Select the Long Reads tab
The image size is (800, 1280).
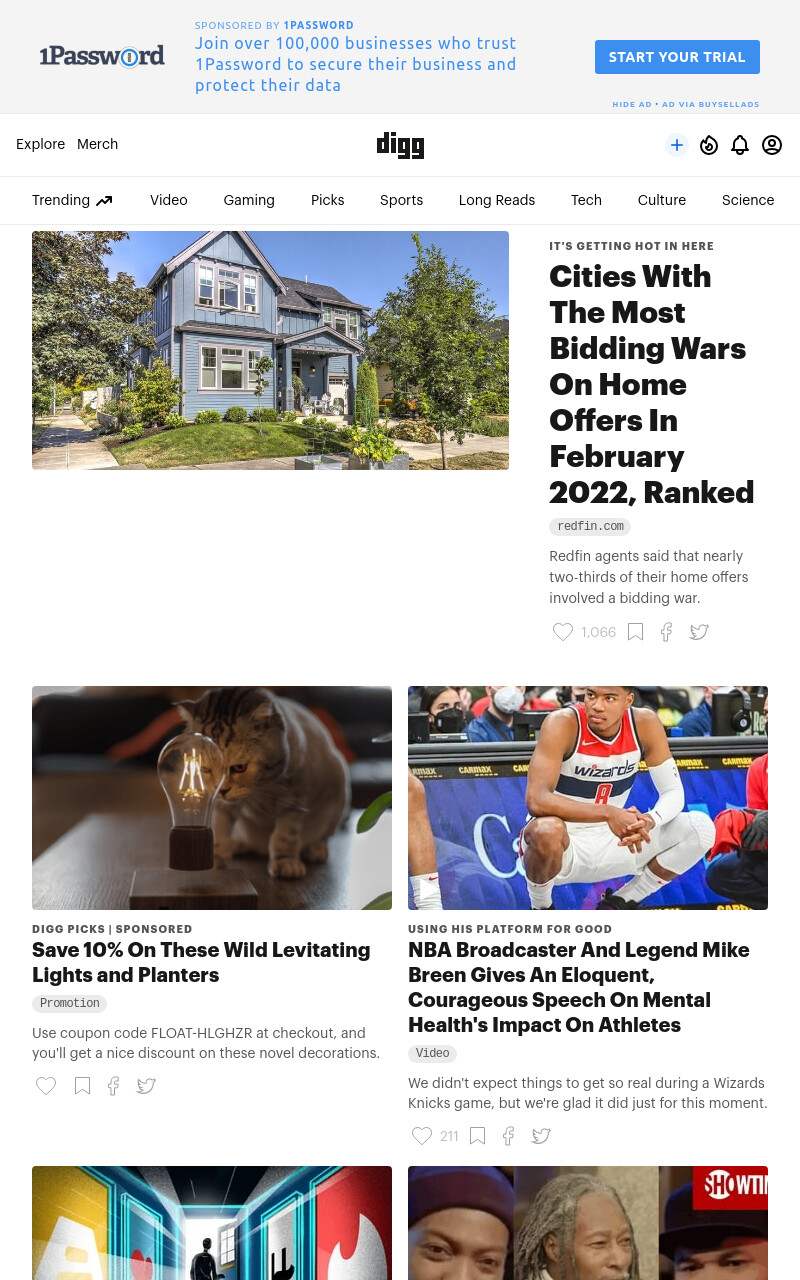tap(497, 200)
